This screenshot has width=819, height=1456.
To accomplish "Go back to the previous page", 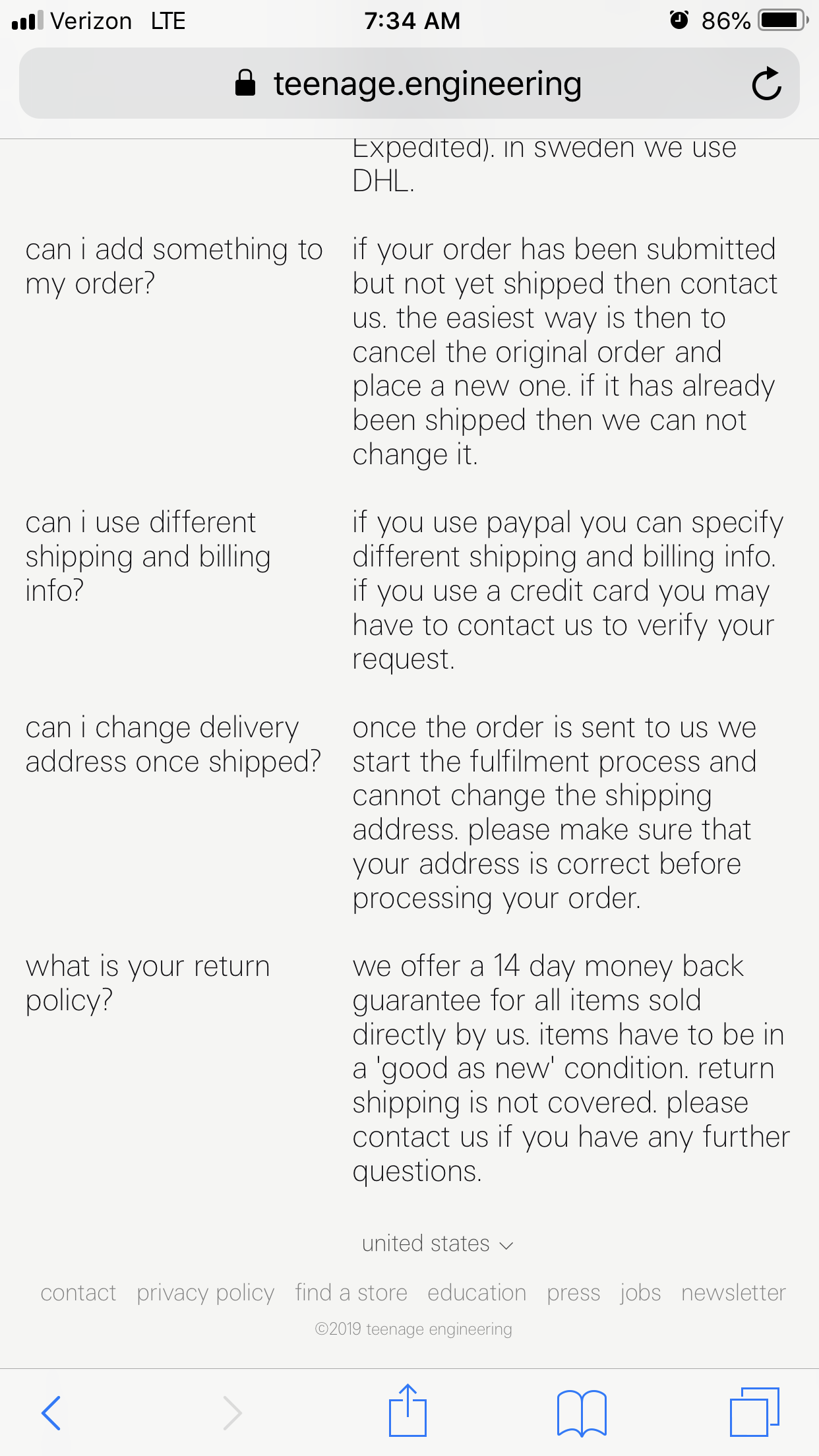I will pyautogui.click(x=51, y=1412).
